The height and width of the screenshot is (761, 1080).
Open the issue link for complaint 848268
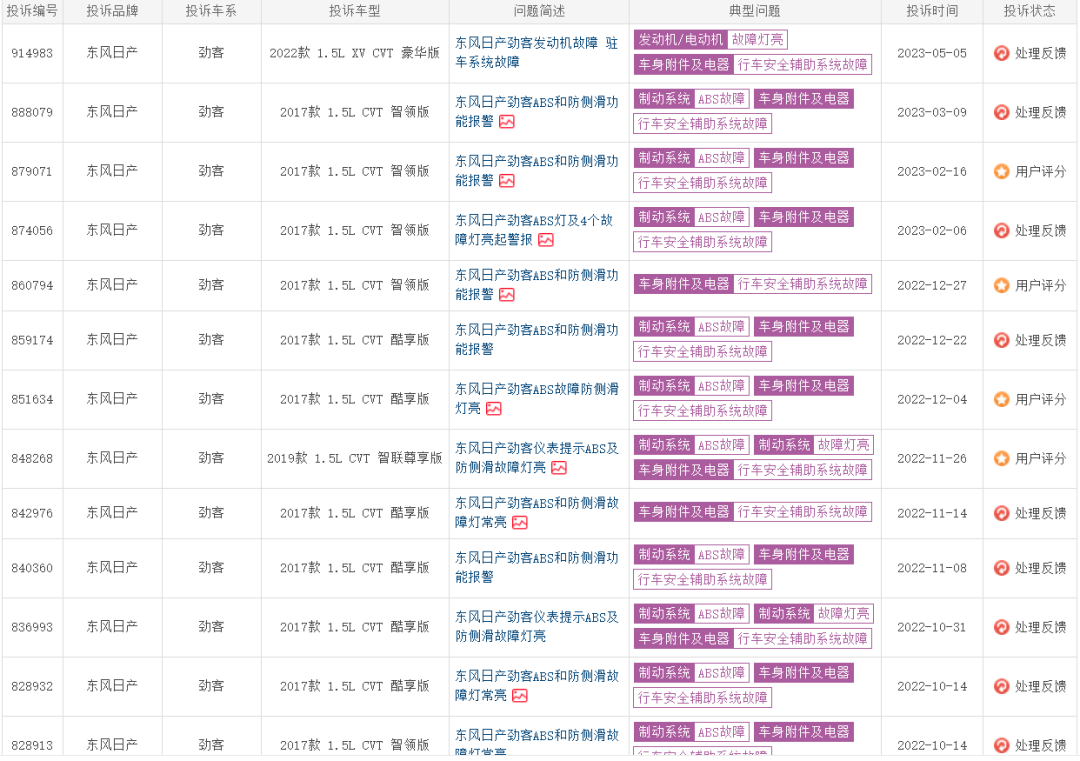(x=536, y=448)
